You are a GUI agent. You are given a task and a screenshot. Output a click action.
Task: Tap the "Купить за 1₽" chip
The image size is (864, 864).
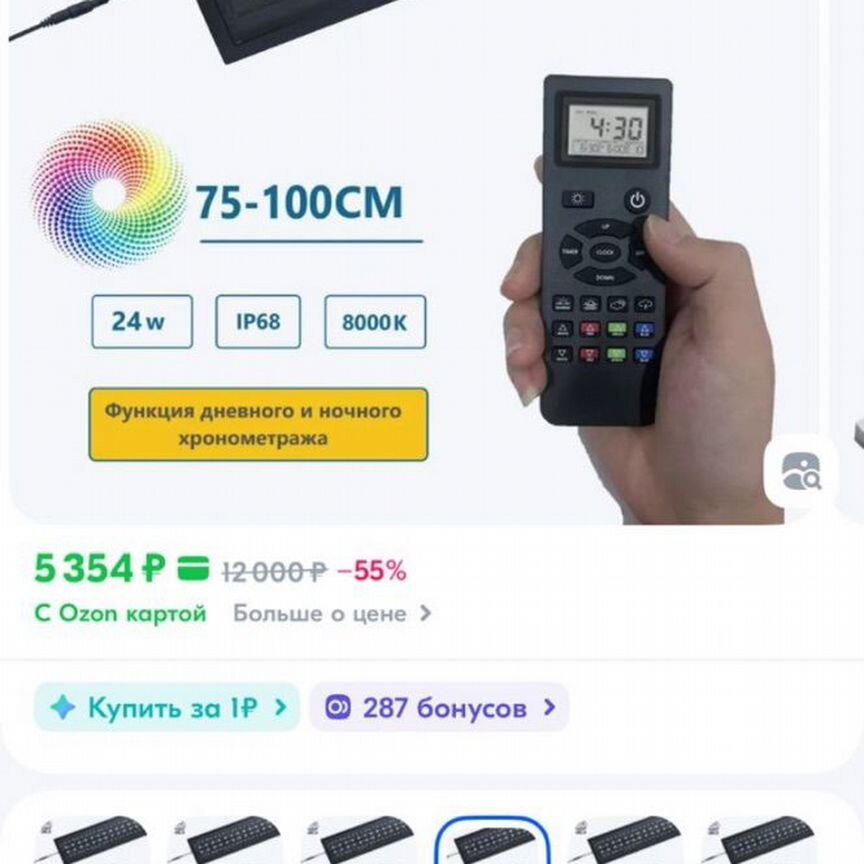click(x=167, y=708)
